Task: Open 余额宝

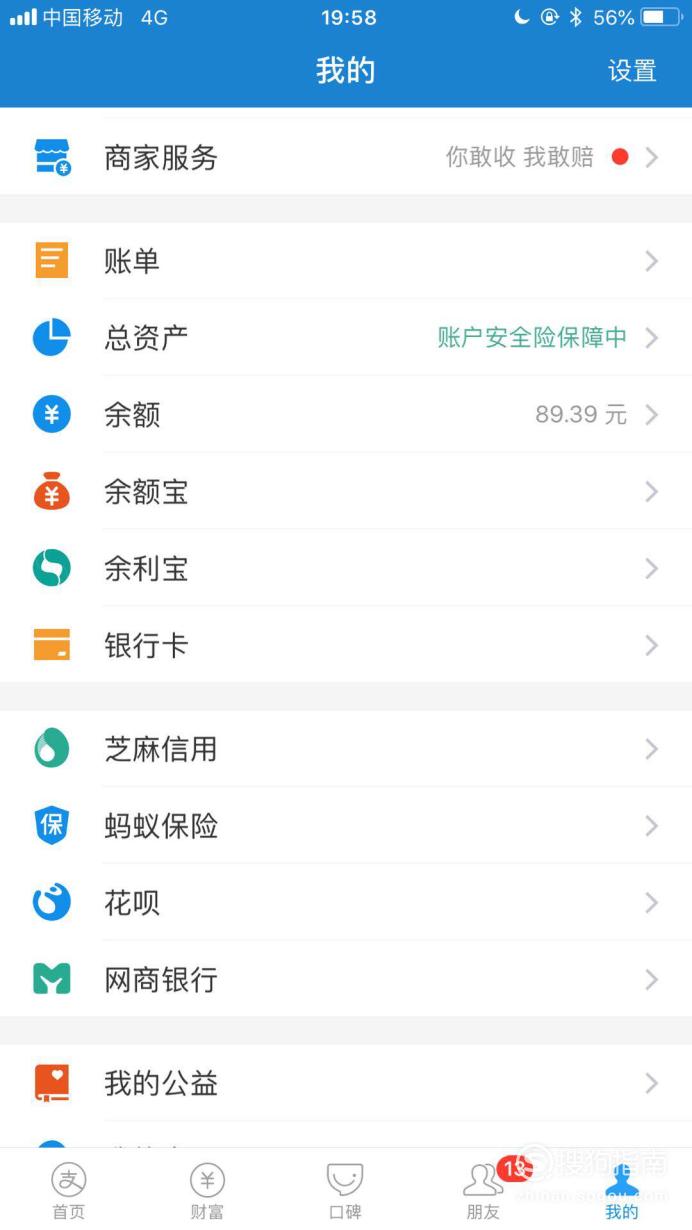Action: (x=346, y=492)
